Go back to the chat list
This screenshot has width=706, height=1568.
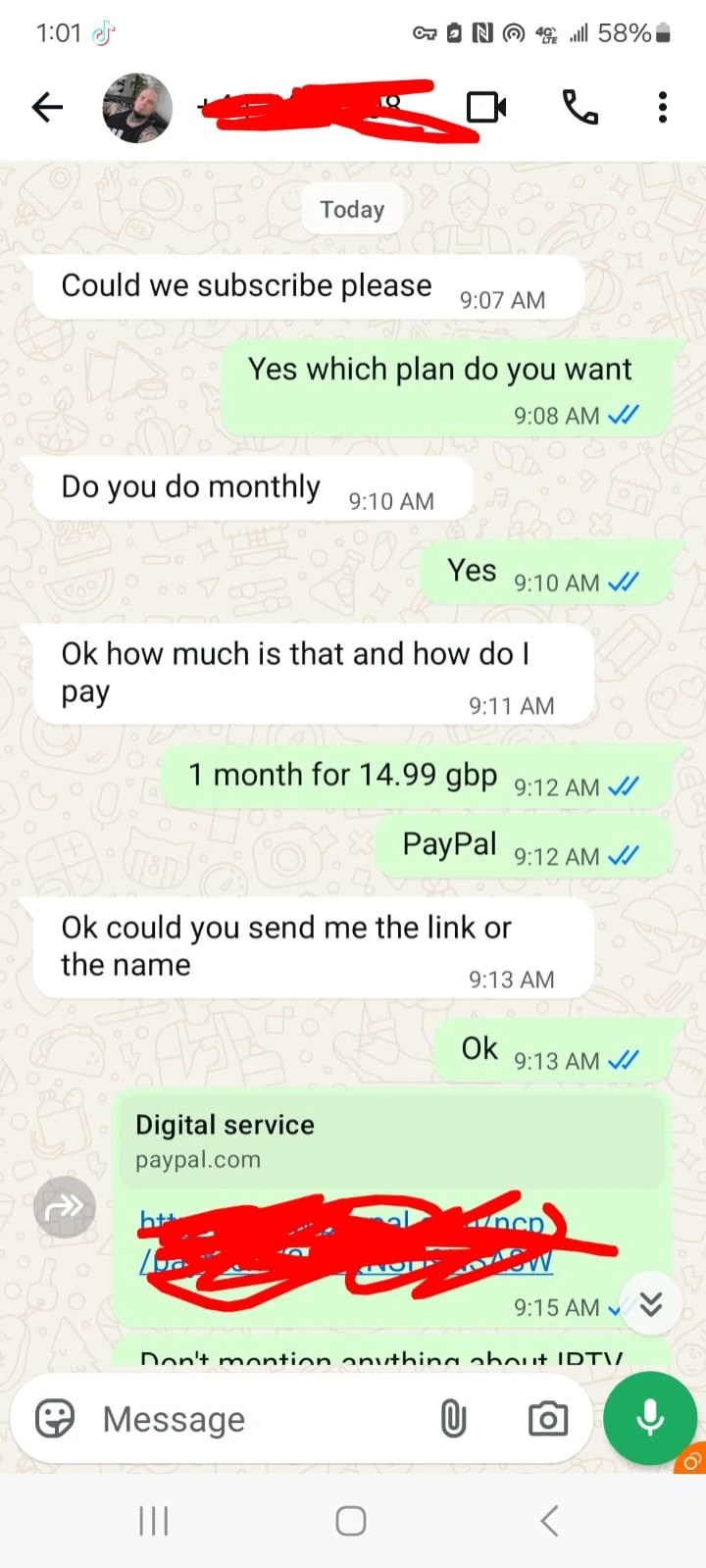click(x=47, y=107)
